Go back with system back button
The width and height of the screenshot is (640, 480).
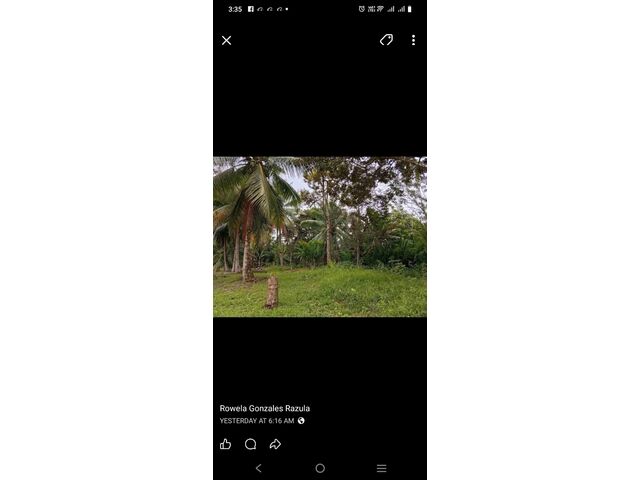click(x=258, y=468)
